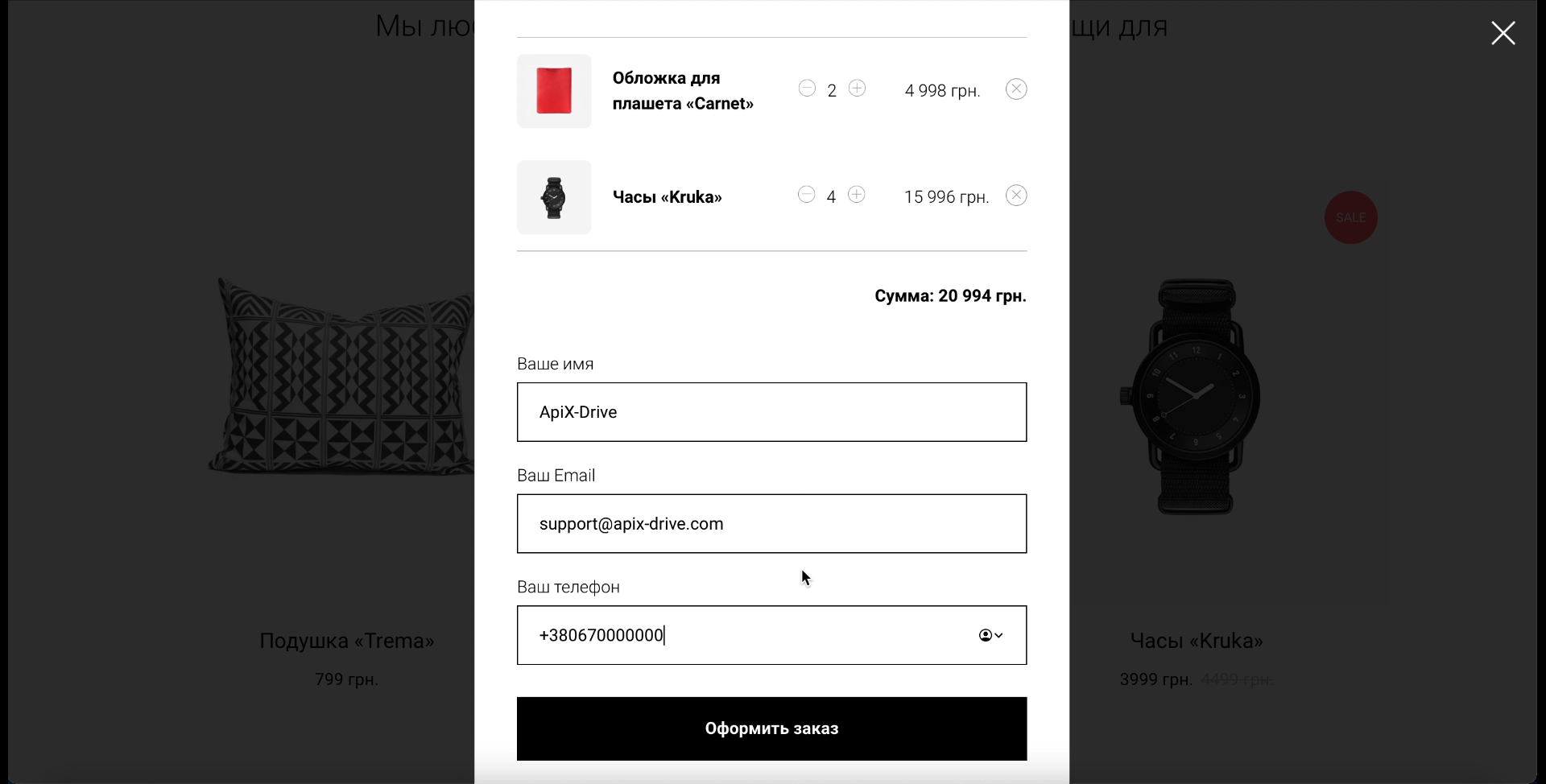Increase quantity of Обложка для плашета «Carnet»
The width and height of the screenshot is (1546, 784).
(x=858, y=89)
